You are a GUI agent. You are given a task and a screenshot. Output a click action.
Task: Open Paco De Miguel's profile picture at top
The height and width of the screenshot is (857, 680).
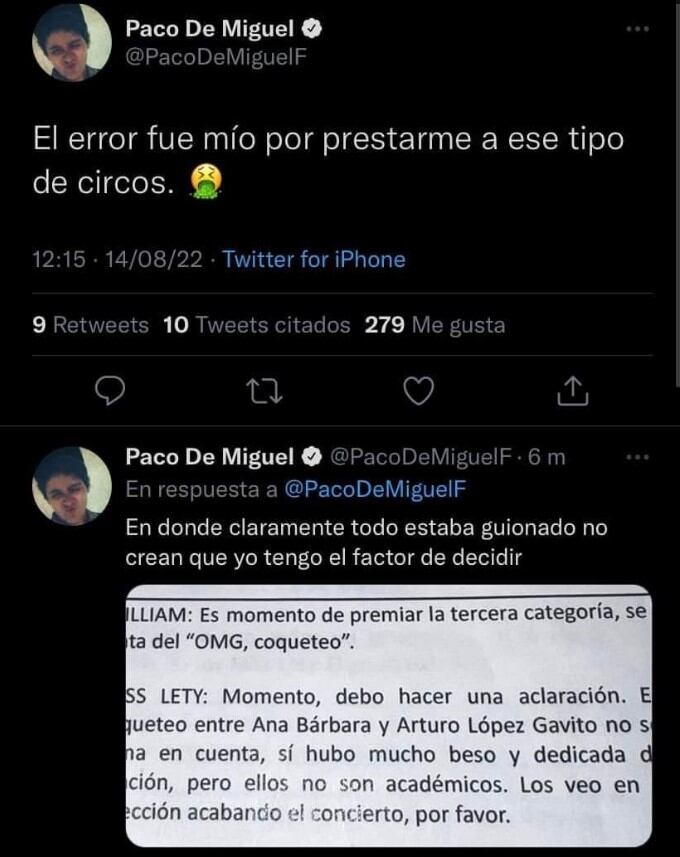[72, 42]
